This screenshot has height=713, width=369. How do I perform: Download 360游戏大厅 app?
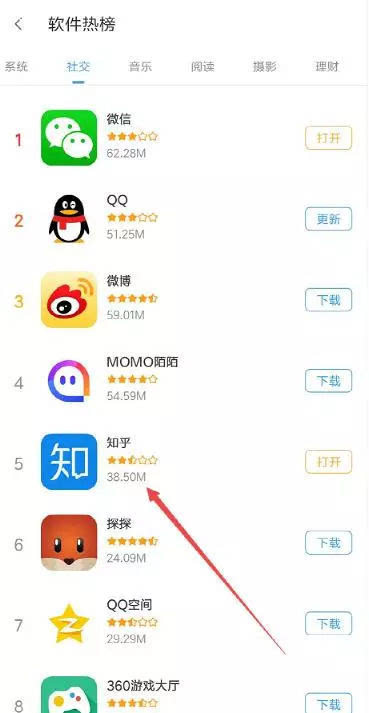pos(329,704)
